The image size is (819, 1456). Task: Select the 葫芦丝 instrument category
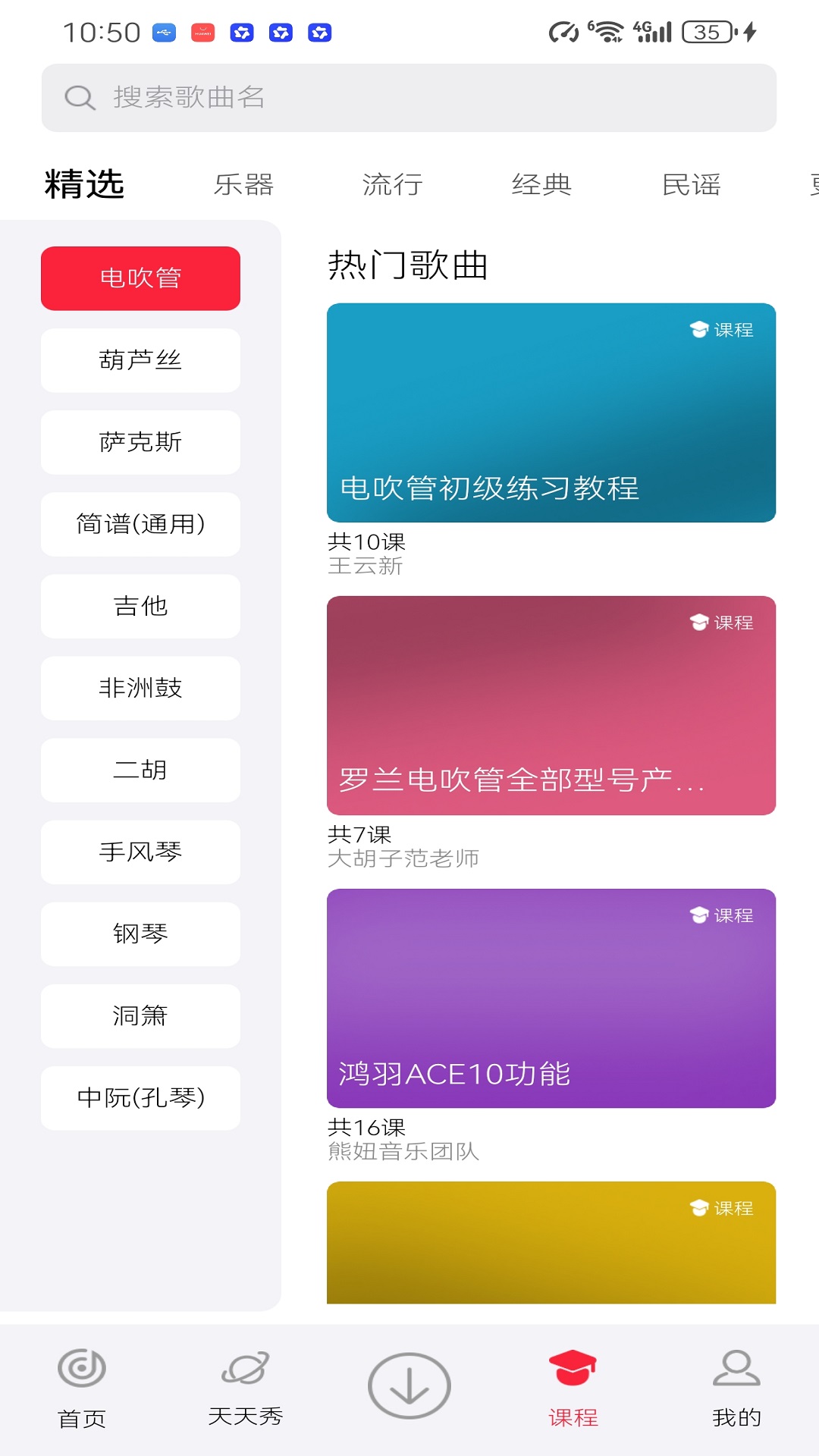pos(140,360)
